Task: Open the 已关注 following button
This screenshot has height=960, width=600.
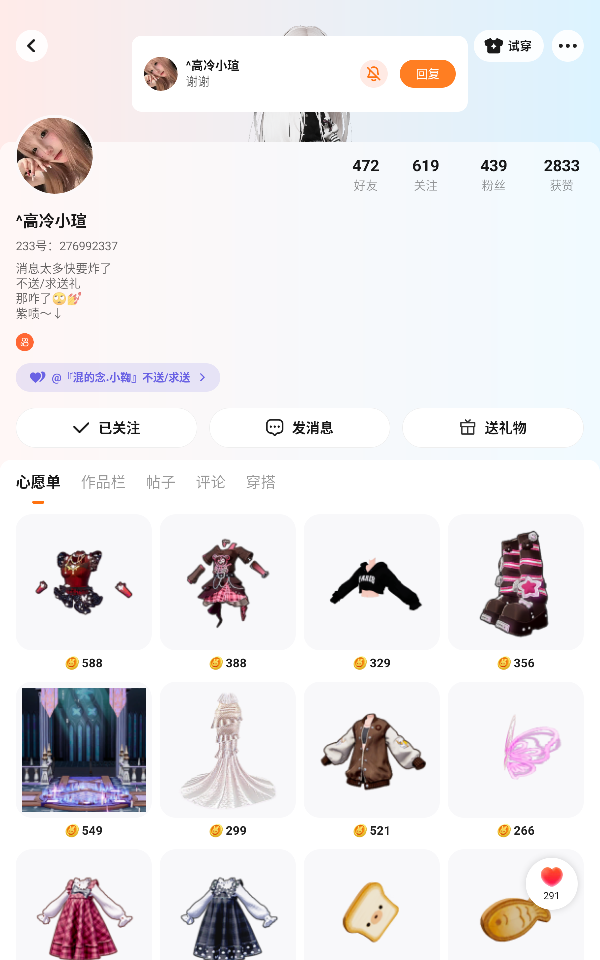Action: 106,428
